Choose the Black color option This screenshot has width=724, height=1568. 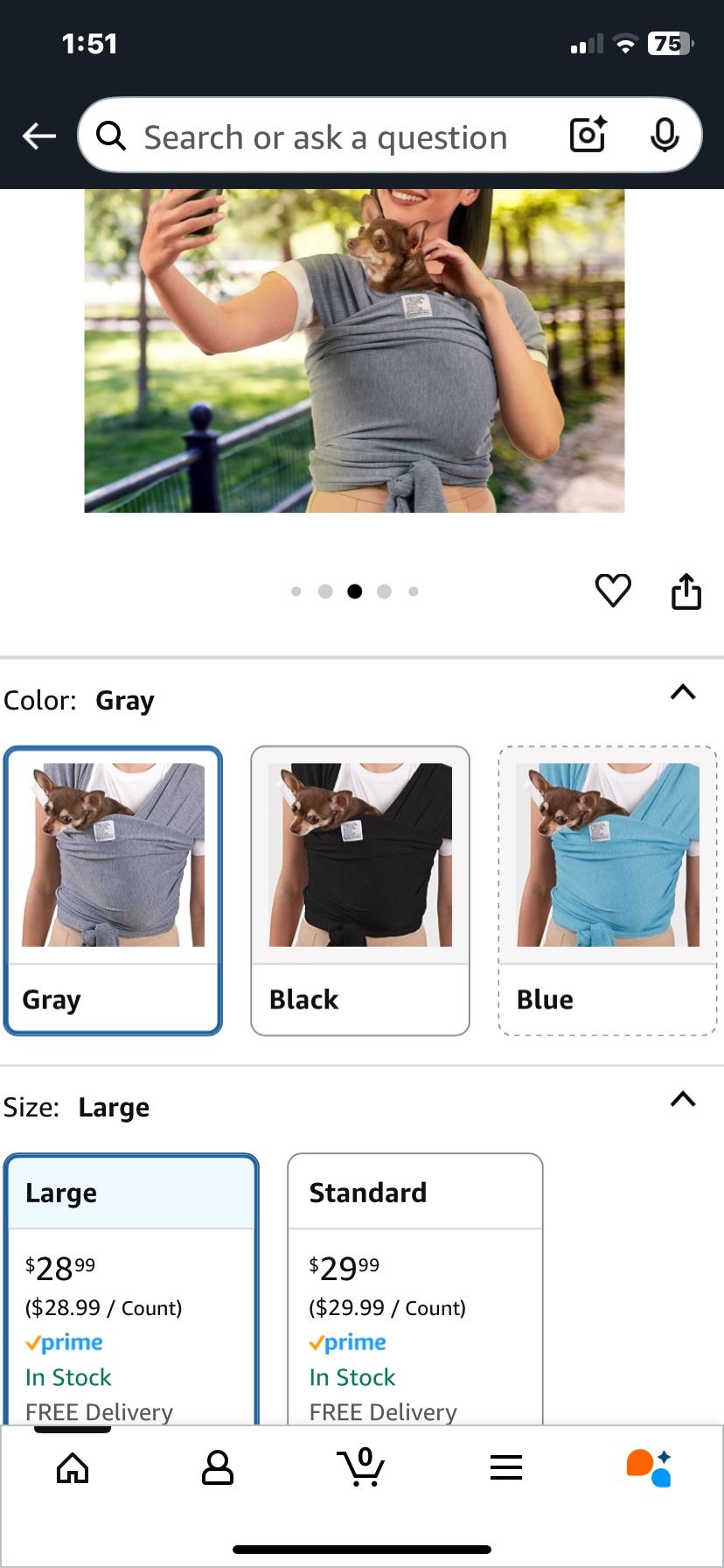(x=360, y=890)
